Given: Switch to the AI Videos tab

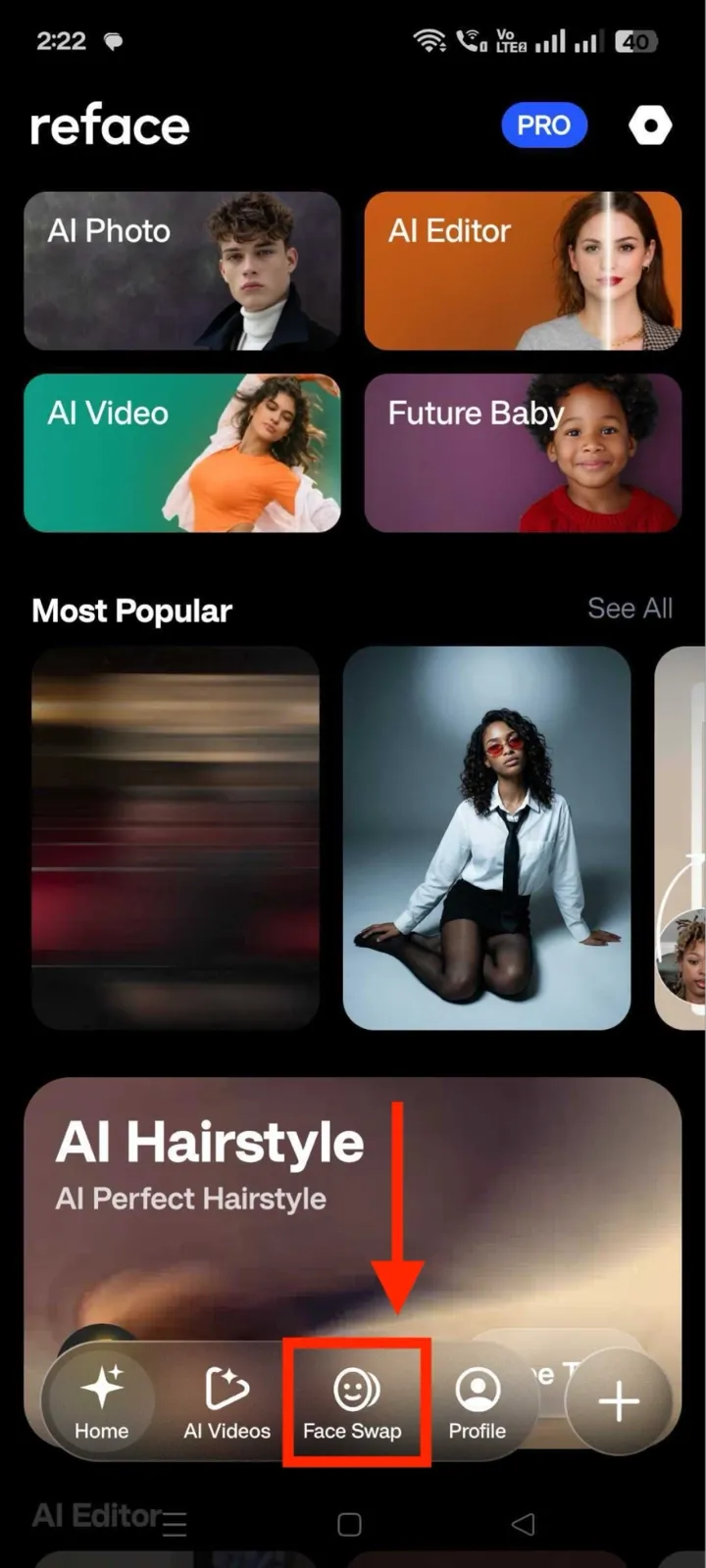Looking at the screenshot, I should (227, 1401).
